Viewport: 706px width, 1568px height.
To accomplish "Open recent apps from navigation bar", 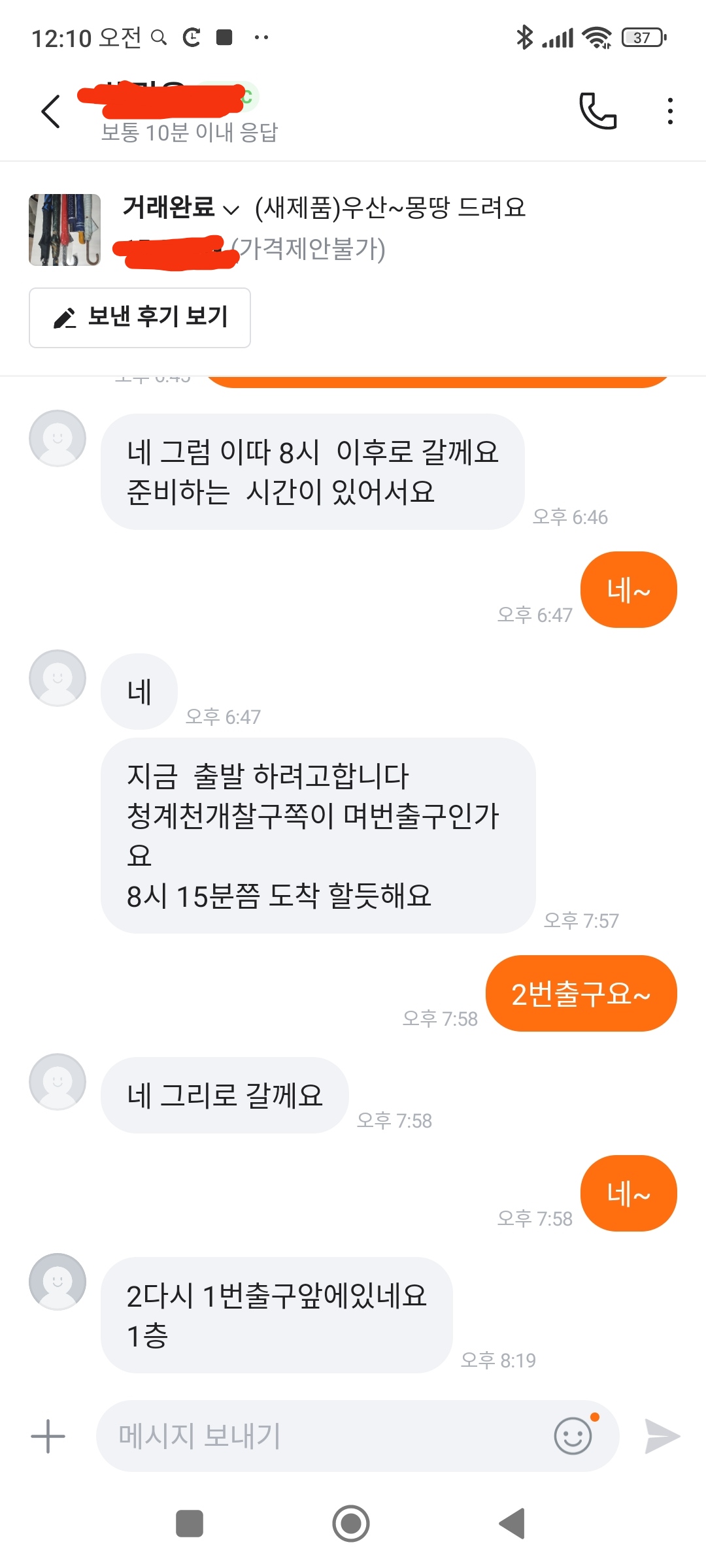I will (x=190, y=1524).
